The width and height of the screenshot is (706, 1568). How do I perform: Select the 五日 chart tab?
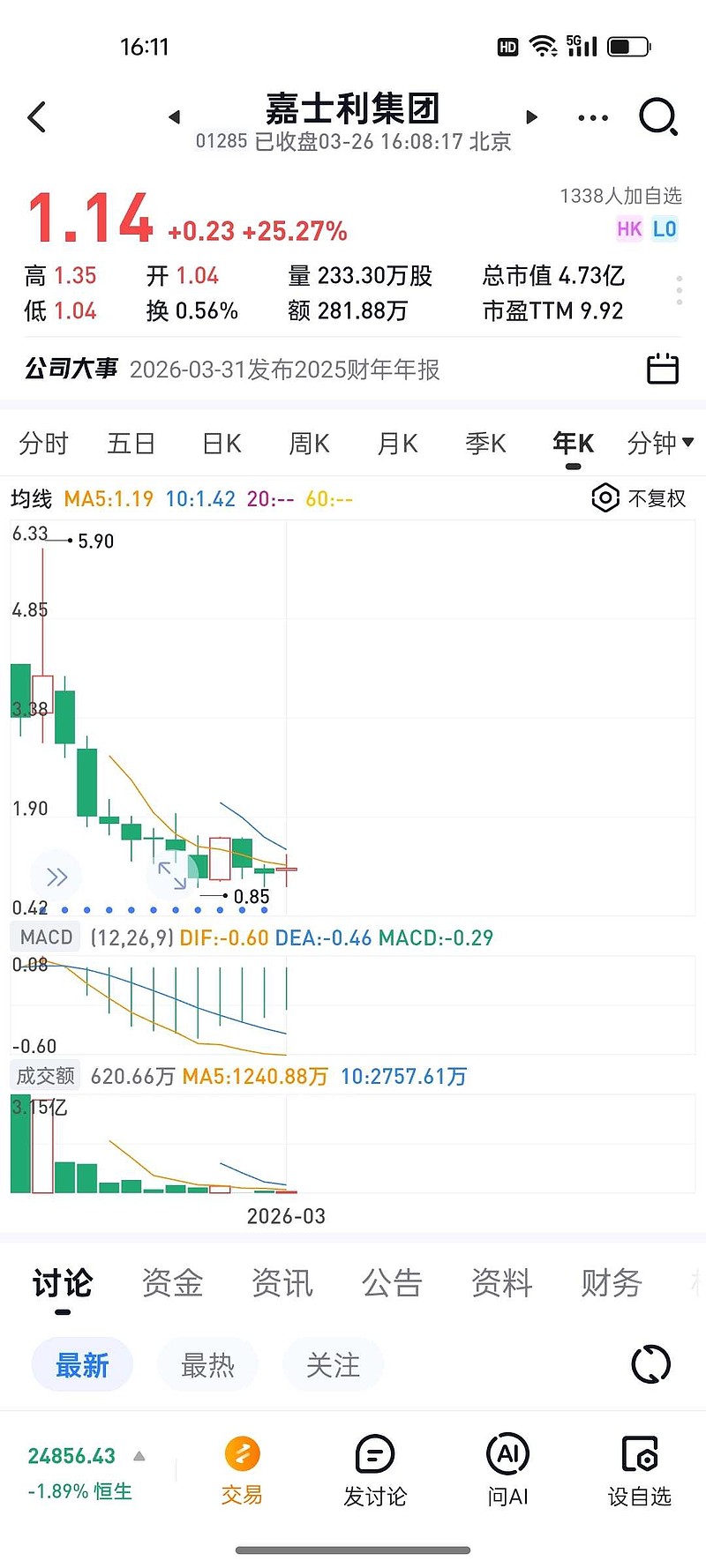[x=131, y=443]
